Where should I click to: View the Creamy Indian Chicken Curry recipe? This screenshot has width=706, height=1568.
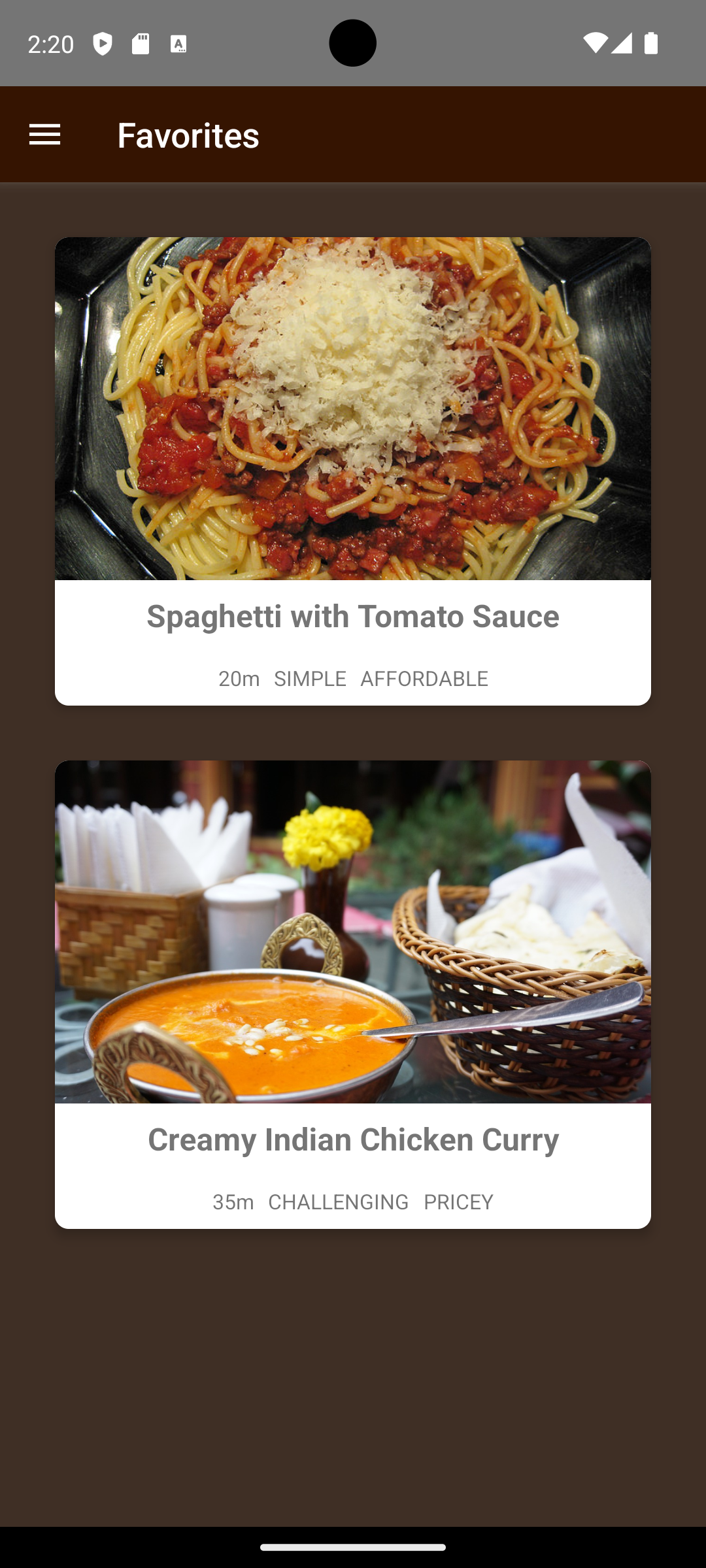click(353, 993)
